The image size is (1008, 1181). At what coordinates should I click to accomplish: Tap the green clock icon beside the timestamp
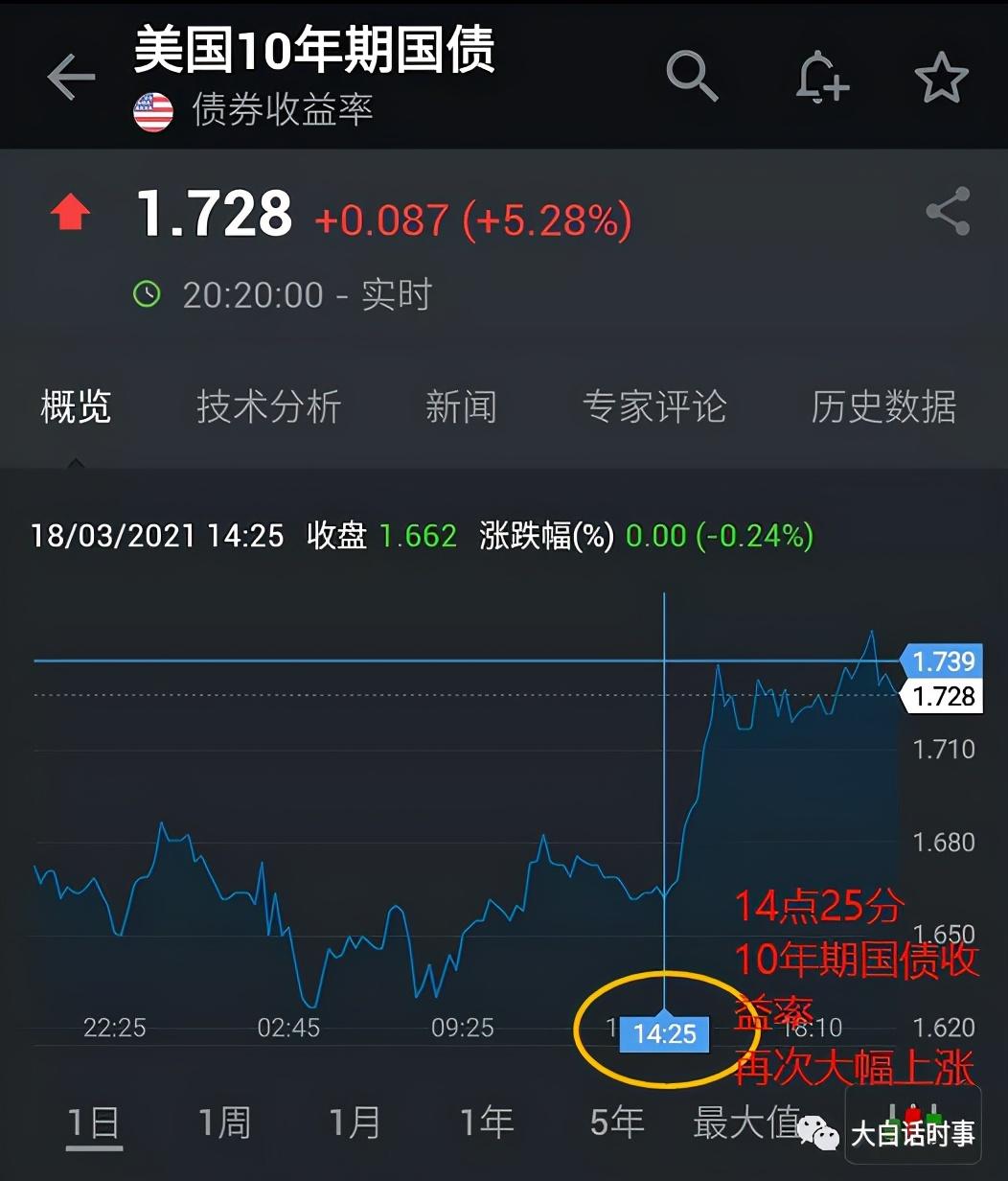click(x=146, y=294)
